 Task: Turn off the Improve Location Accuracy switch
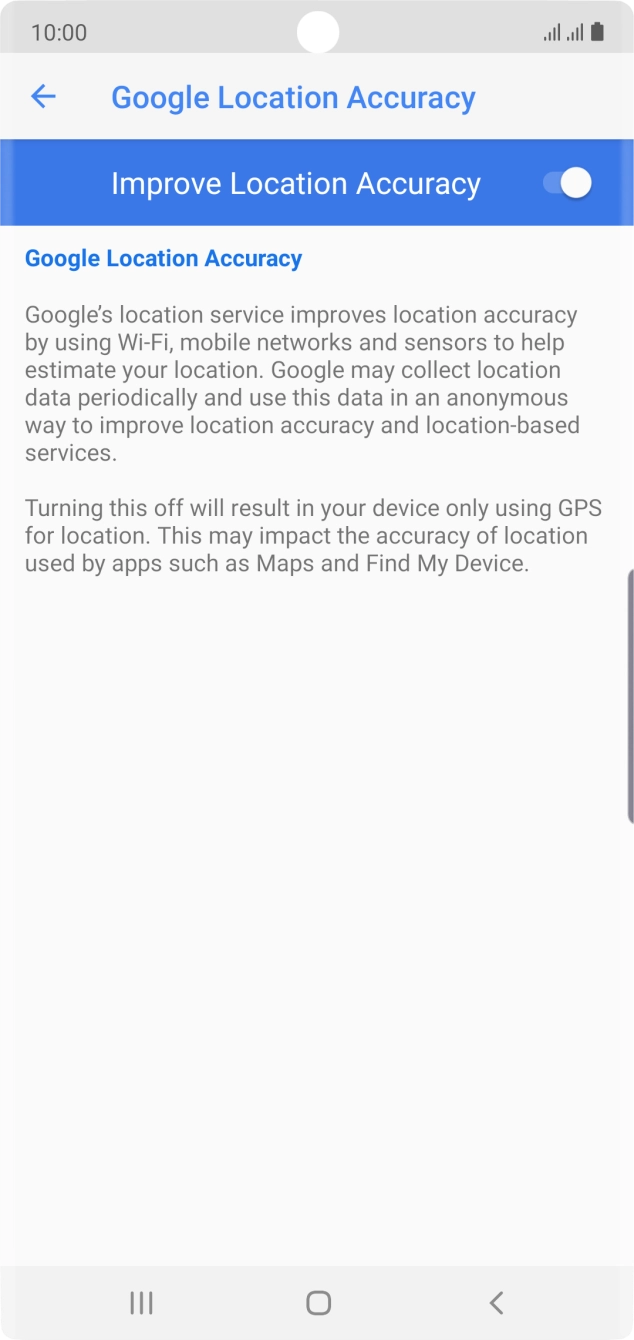click(568, 183)
